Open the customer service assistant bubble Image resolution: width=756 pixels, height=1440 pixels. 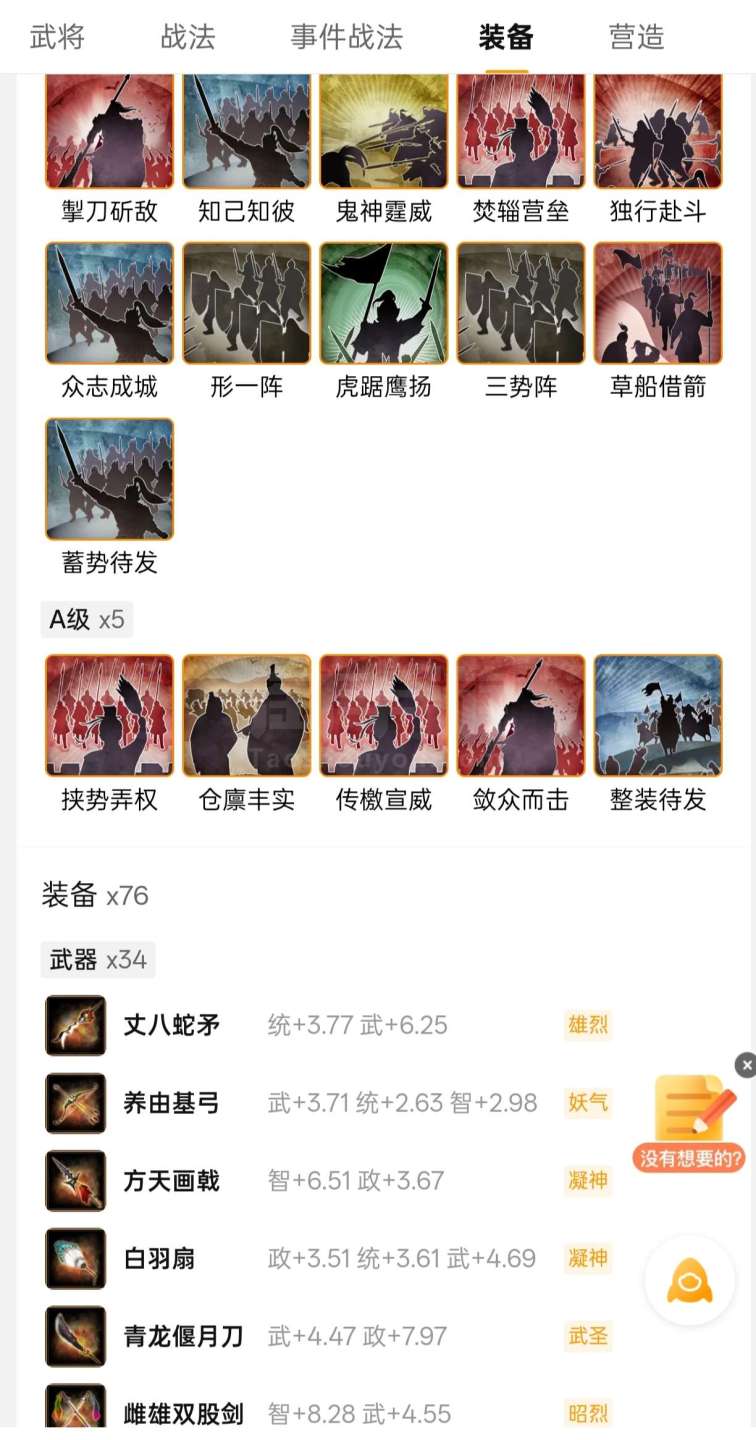(x=690, y=1281)
